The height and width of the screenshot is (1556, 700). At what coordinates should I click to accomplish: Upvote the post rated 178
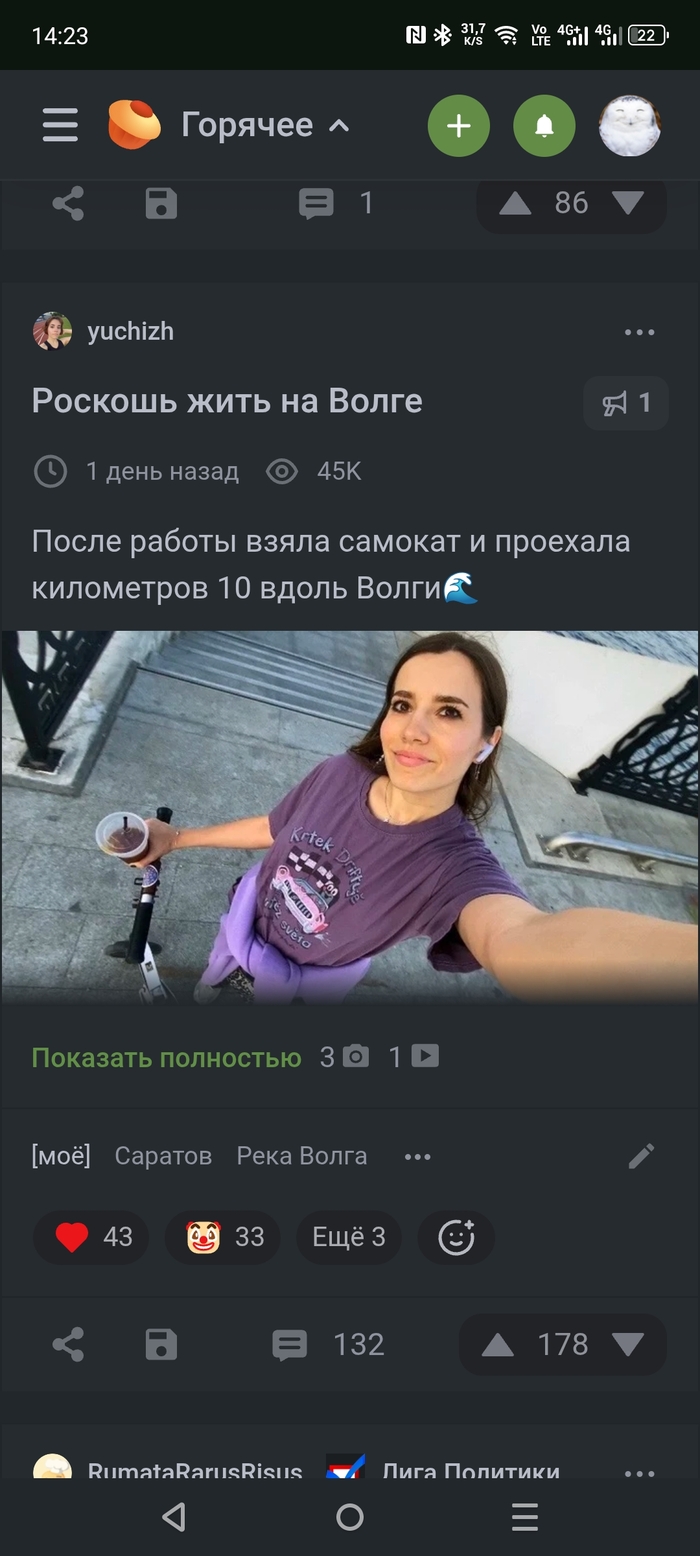pyautogui.click(x=497, y=1345)
